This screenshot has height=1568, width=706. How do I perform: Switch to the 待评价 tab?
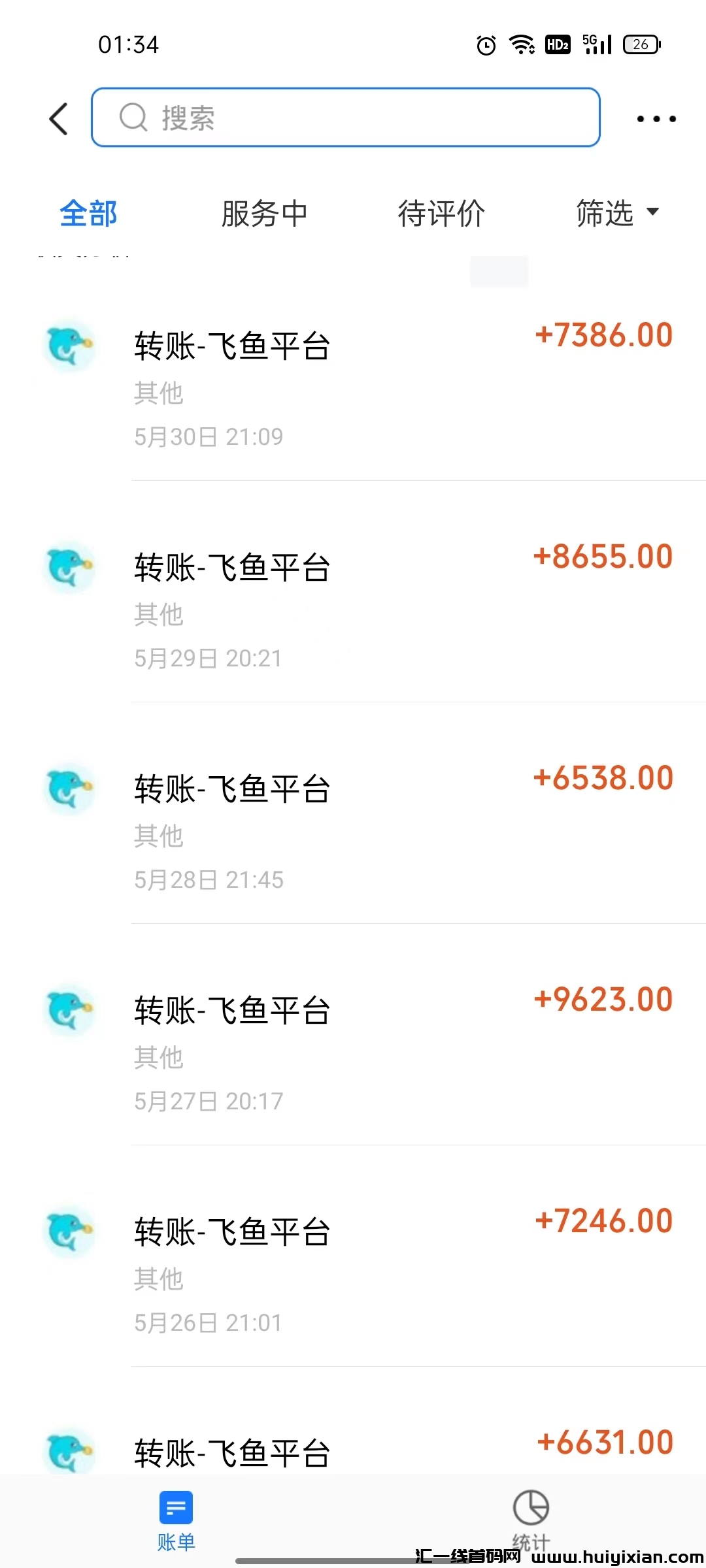click(442, 213)
